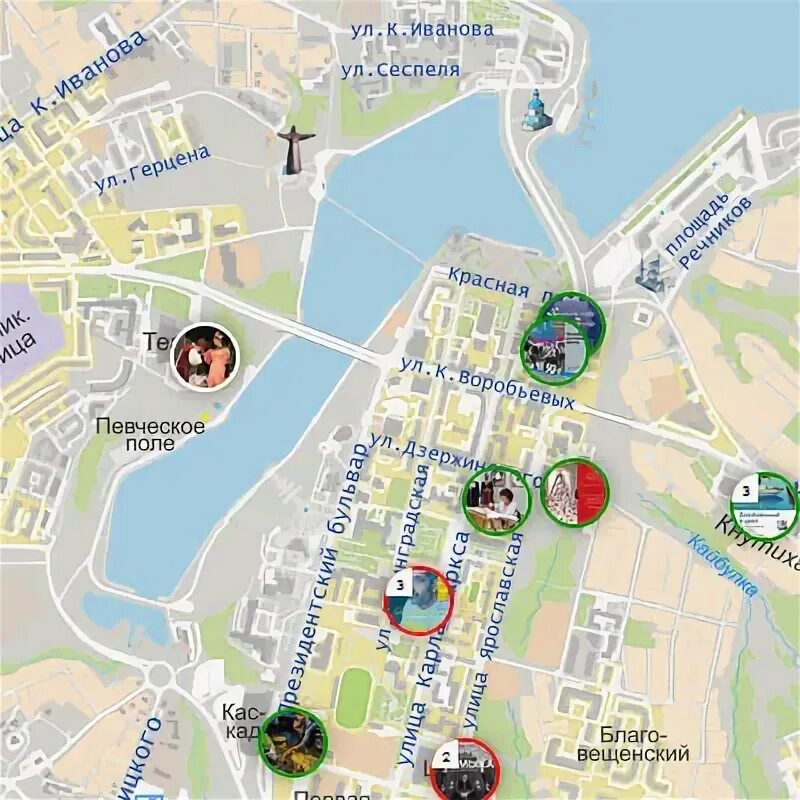
Task: Open the 2-photo cluster at the bottom of Карла Маркса
Action: pyautogui.click(x=465, y=768)
